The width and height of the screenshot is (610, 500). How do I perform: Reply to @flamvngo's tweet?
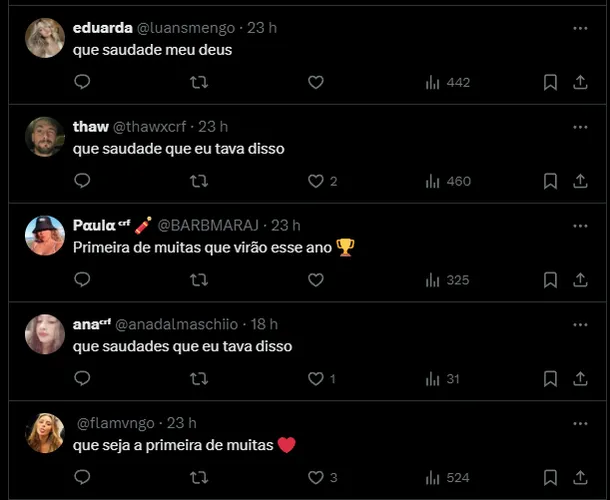tap(82, 477)
